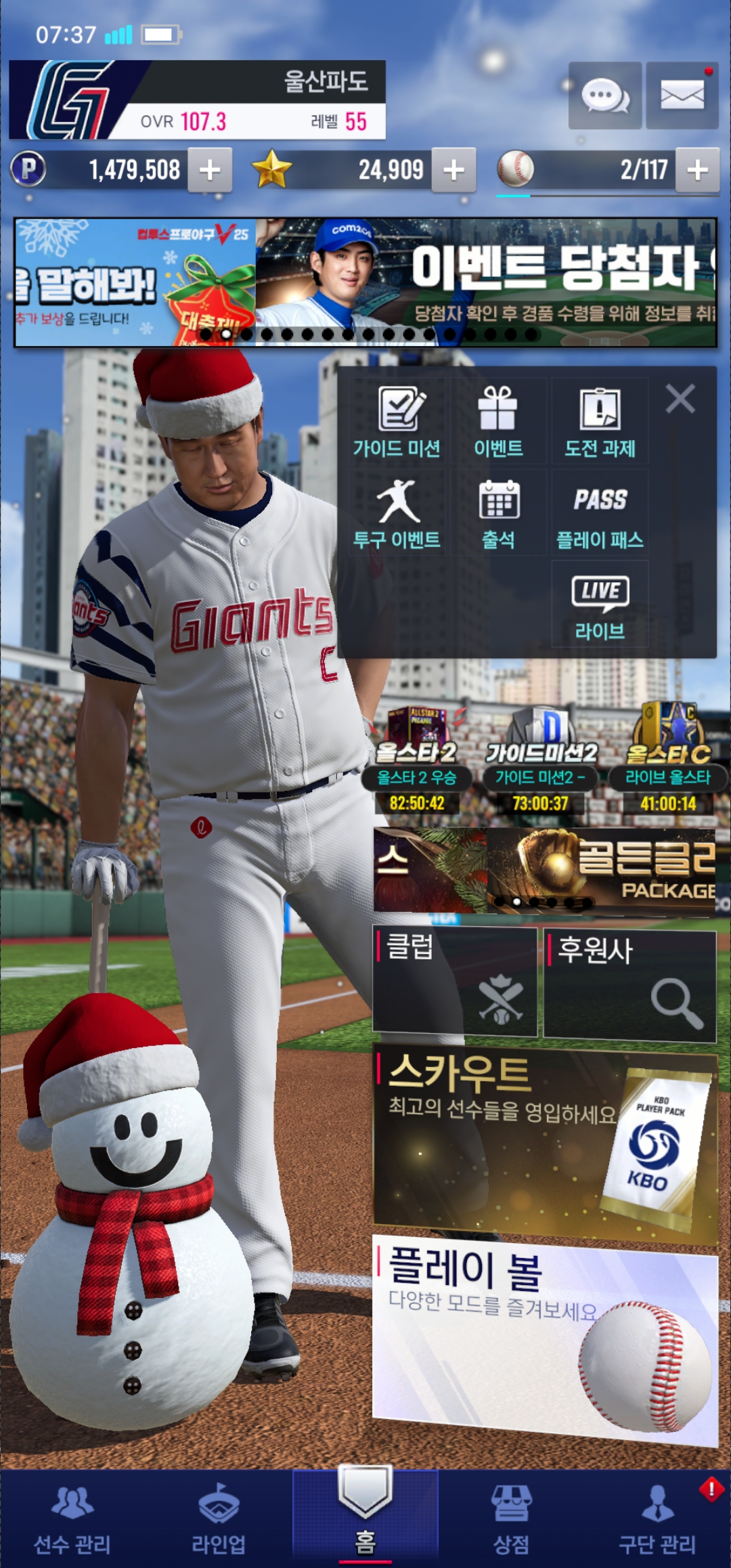
Task: Open the 라이브 menu
Action: (600, 605)
